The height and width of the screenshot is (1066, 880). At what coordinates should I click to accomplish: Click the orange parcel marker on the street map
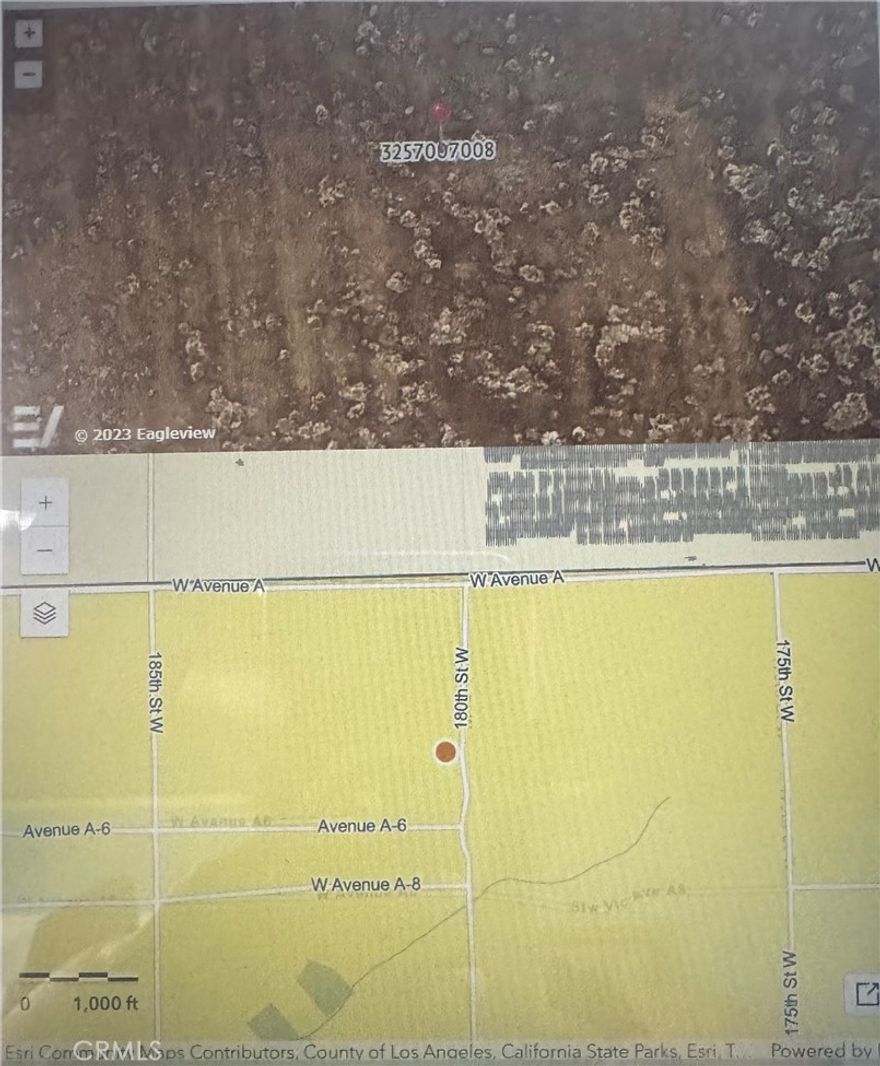[x=444, y=753]
